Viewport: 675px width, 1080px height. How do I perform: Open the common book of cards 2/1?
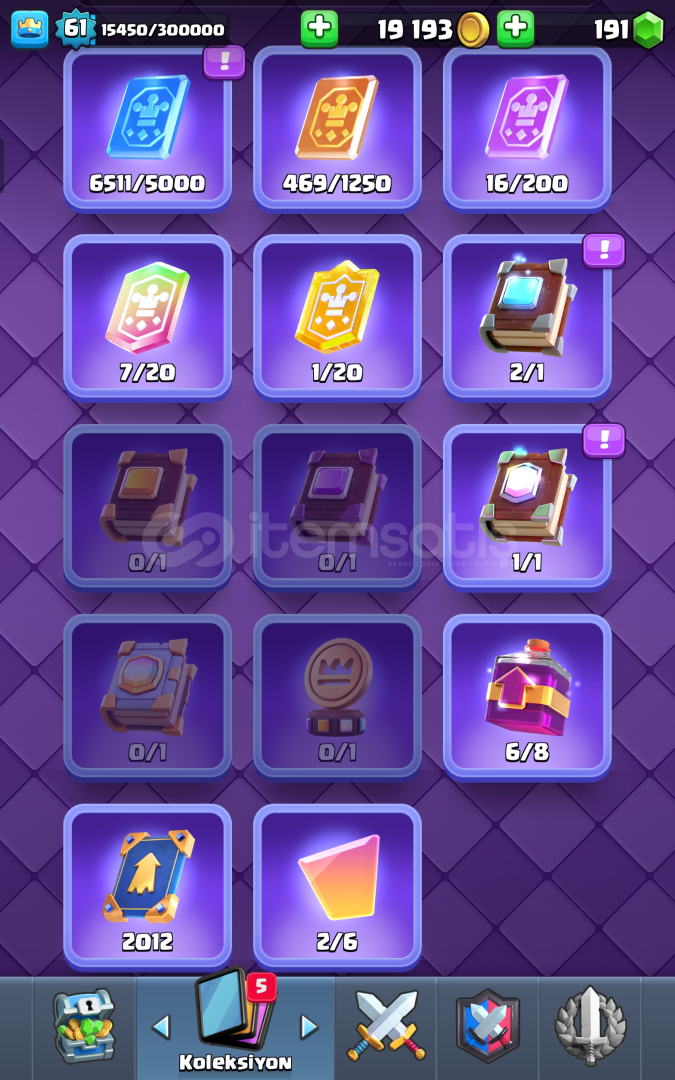(527, 316)
